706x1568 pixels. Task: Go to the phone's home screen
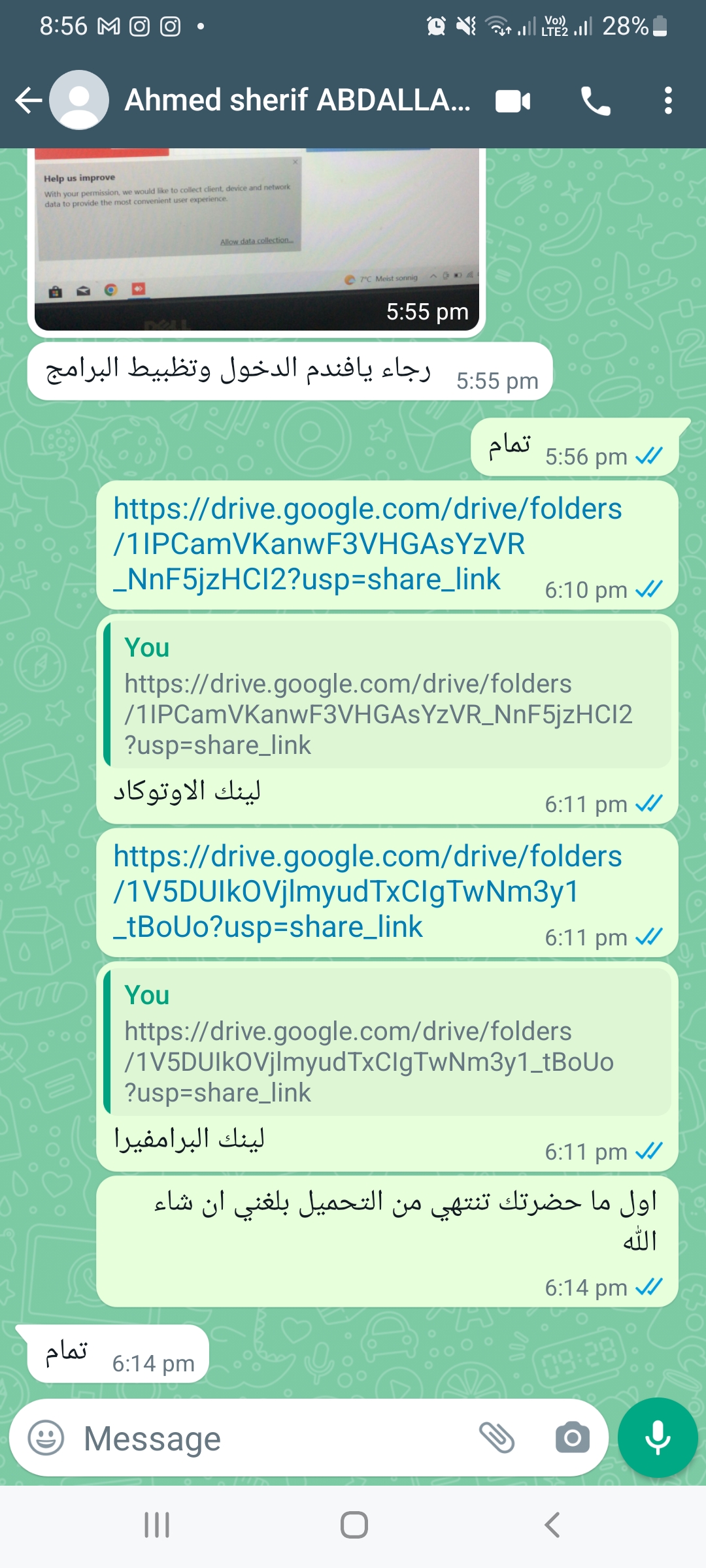pyautogui.click(x=354, y=1526)
